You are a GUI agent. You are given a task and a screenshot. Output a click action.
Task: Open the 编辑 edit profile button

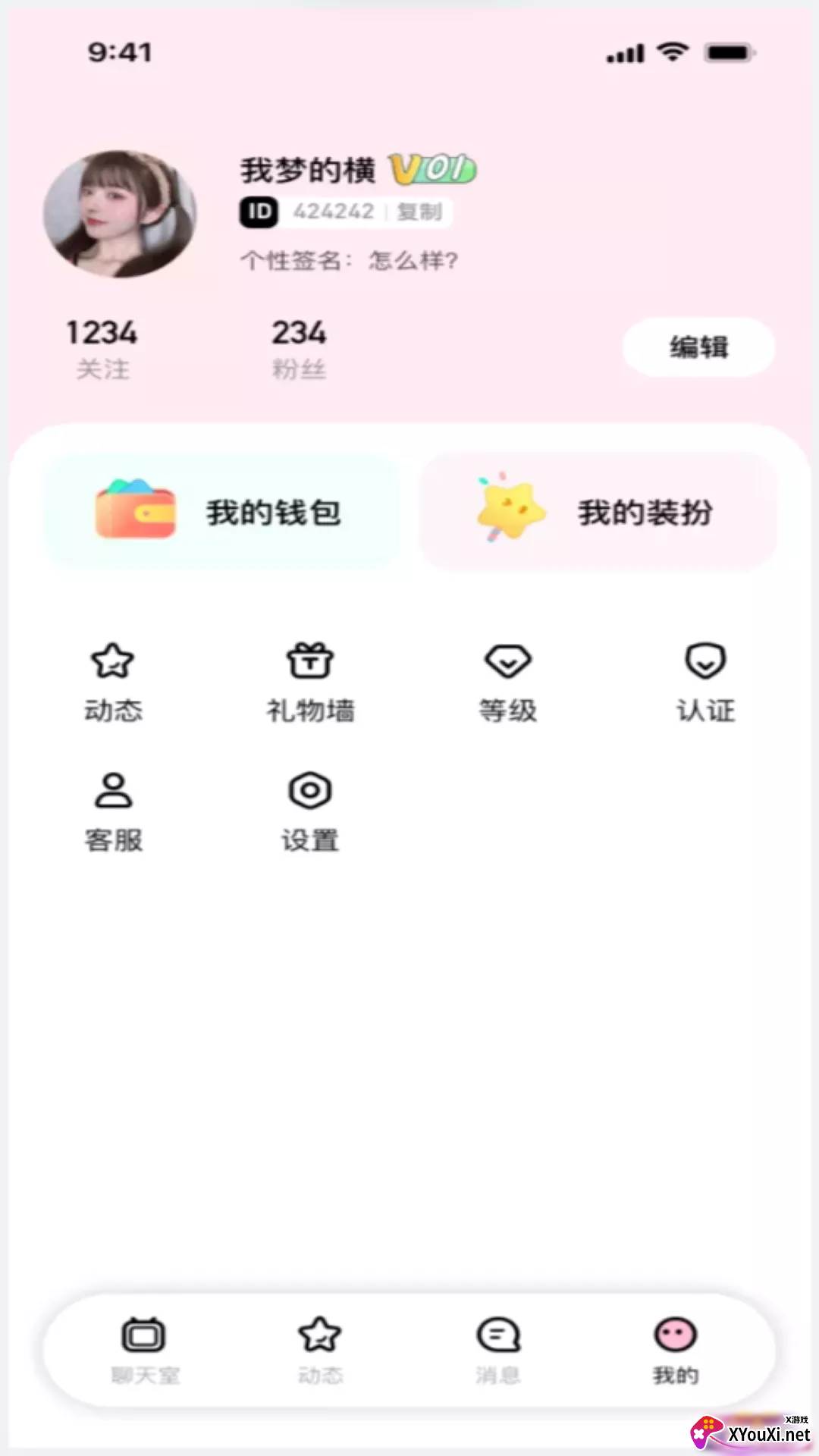pyautogui.click(x=698, y=347)
